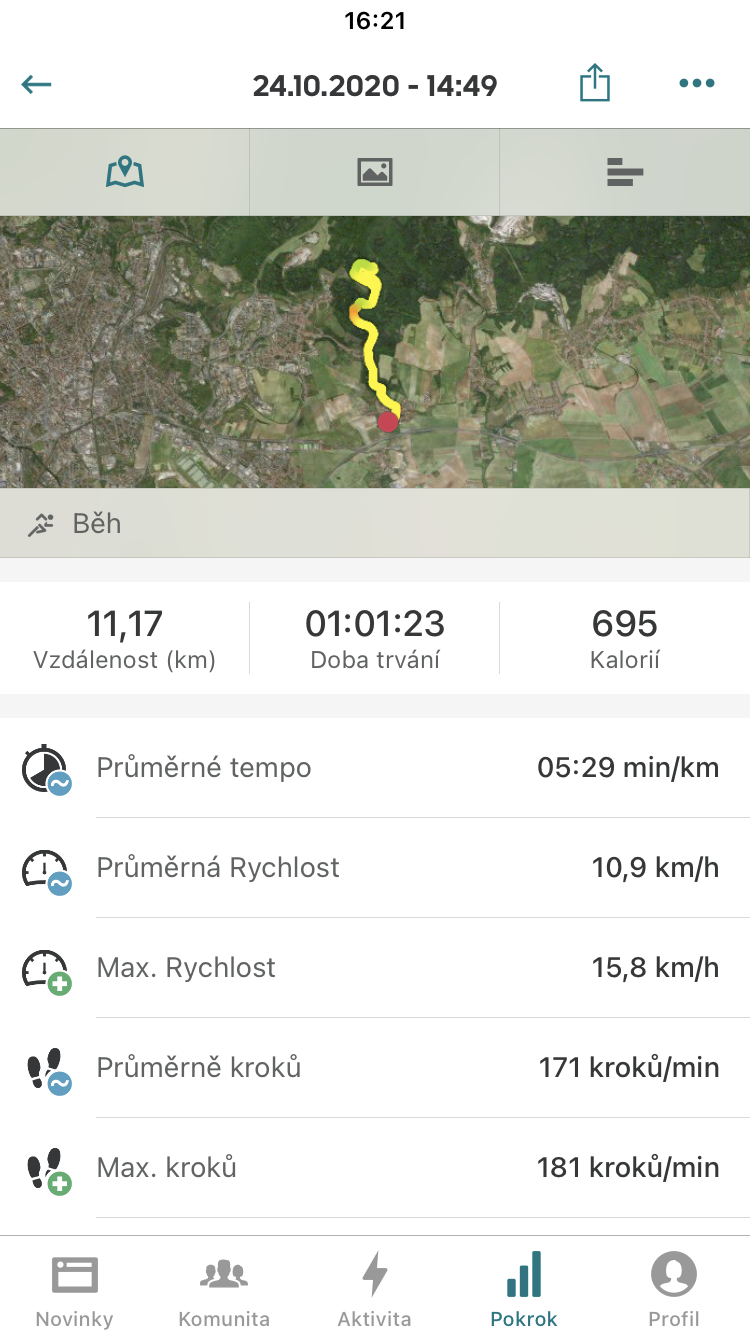Go back with the top-left arrow
The height and width of the screenshot is (1334, 750).
point(37,84)
